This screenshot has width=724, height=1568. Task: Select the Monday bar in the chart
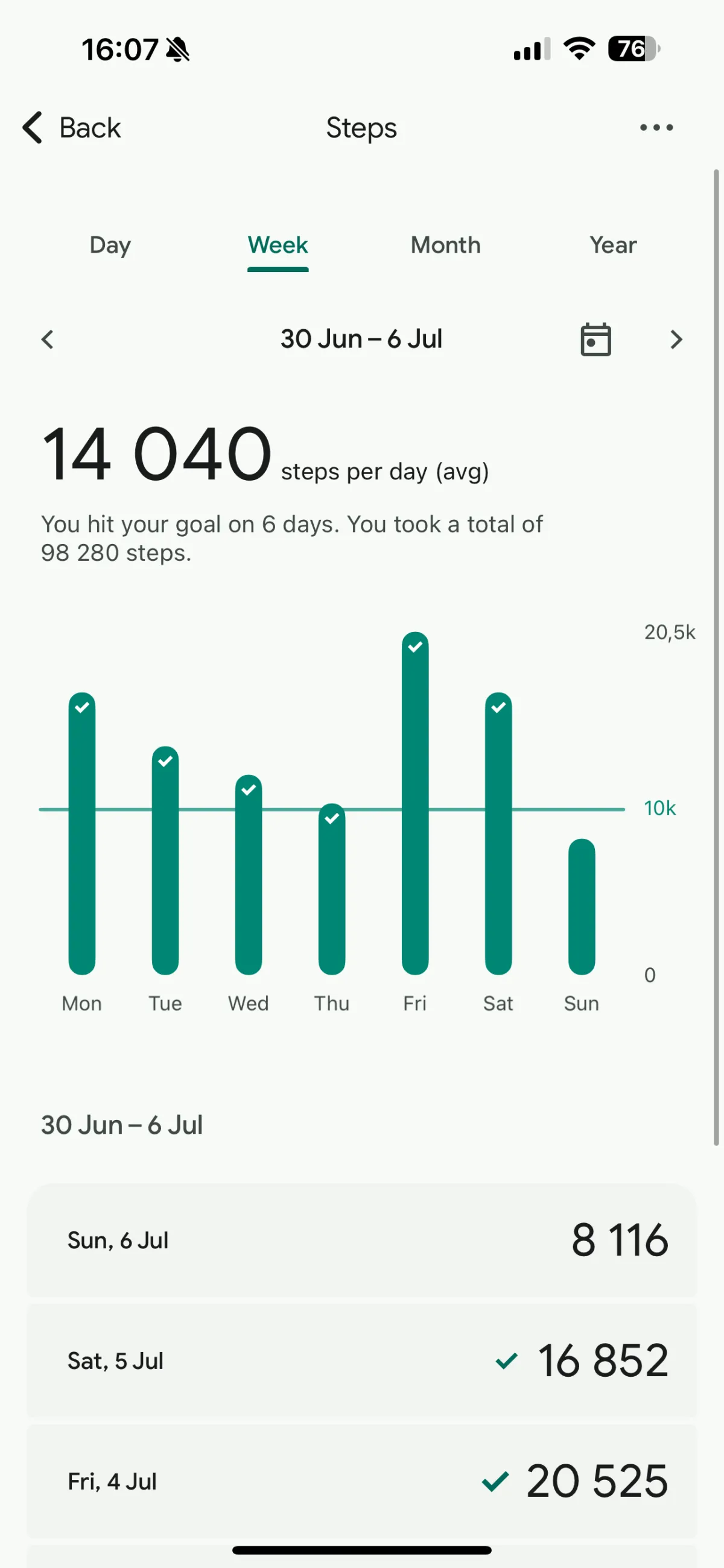(82, 833)
